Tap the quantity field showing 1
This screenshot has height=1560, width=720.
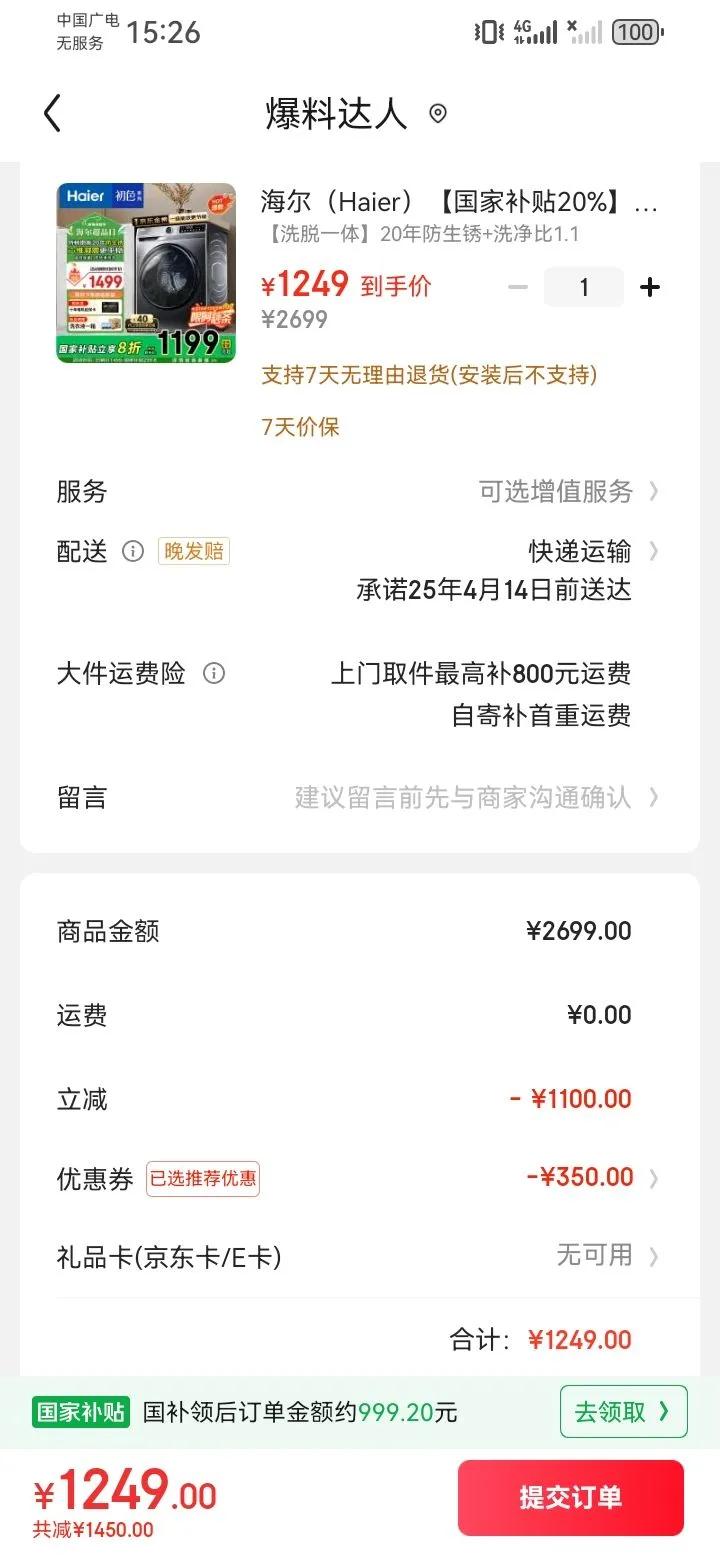point(584,288)
